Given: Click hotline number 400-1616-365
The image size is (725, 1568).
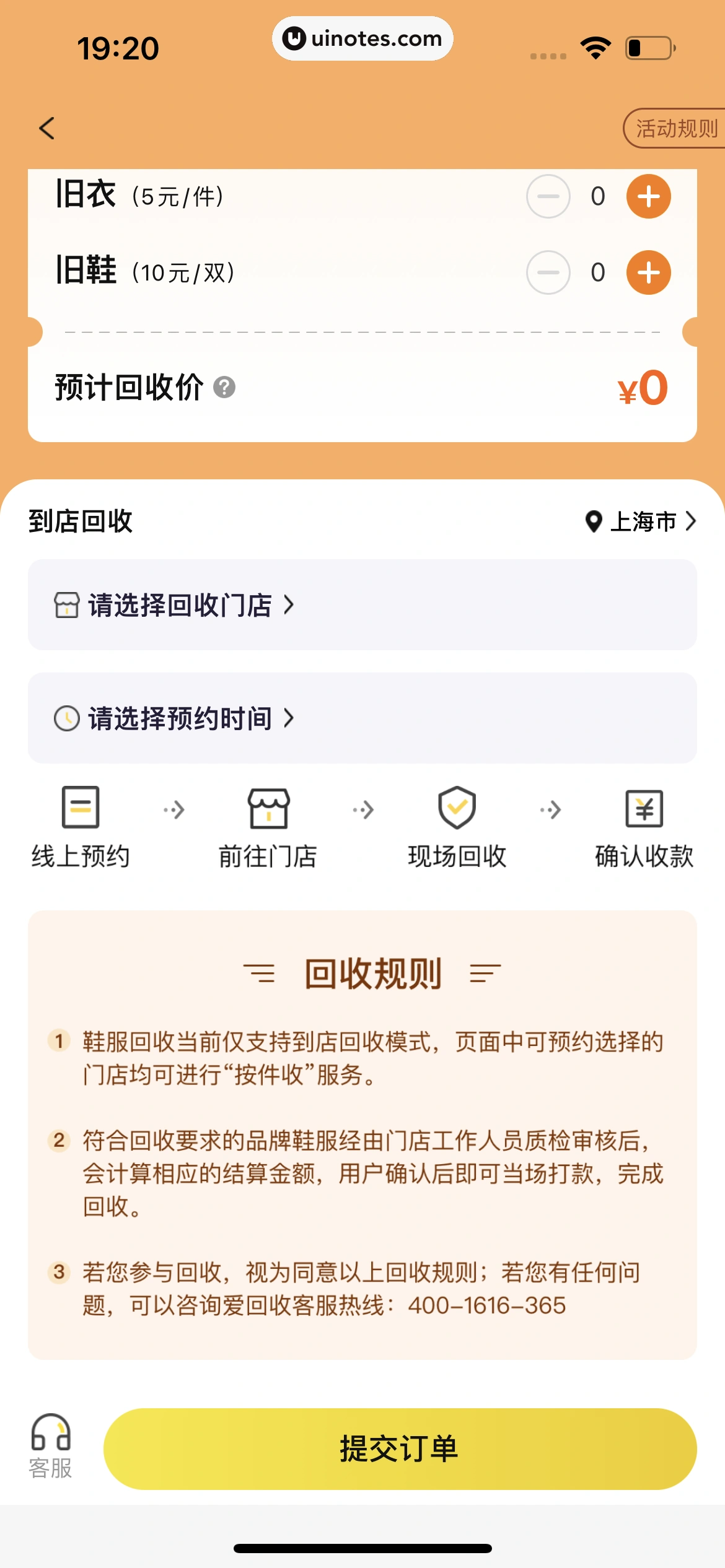Looking at the screenshot, I should pos(485,1305).
